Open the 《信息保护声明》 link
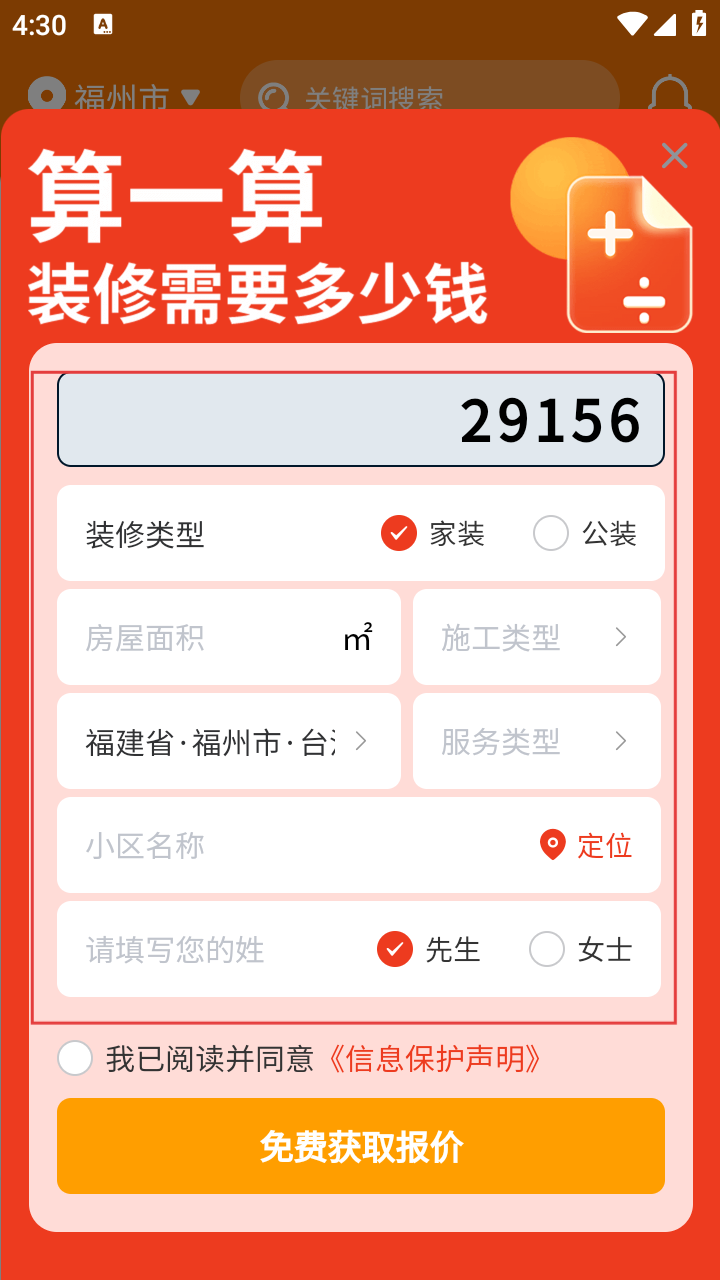This screenshot has width=720, height=1280. tap(434, 1059)
